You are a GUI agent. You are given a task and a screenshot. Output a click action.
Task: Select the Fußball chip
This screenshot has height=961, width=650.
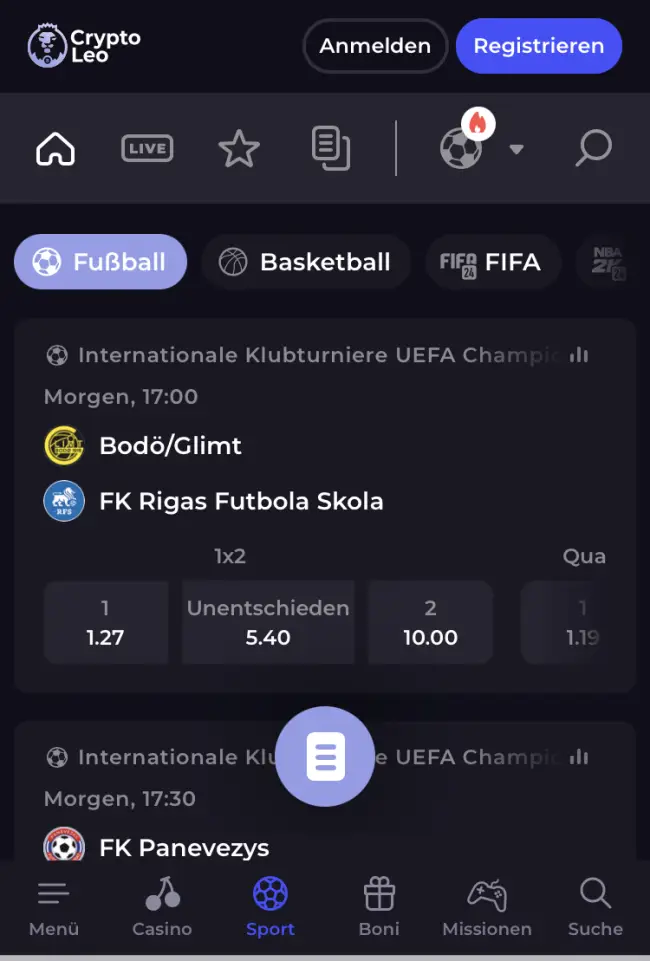pos(100,262)
